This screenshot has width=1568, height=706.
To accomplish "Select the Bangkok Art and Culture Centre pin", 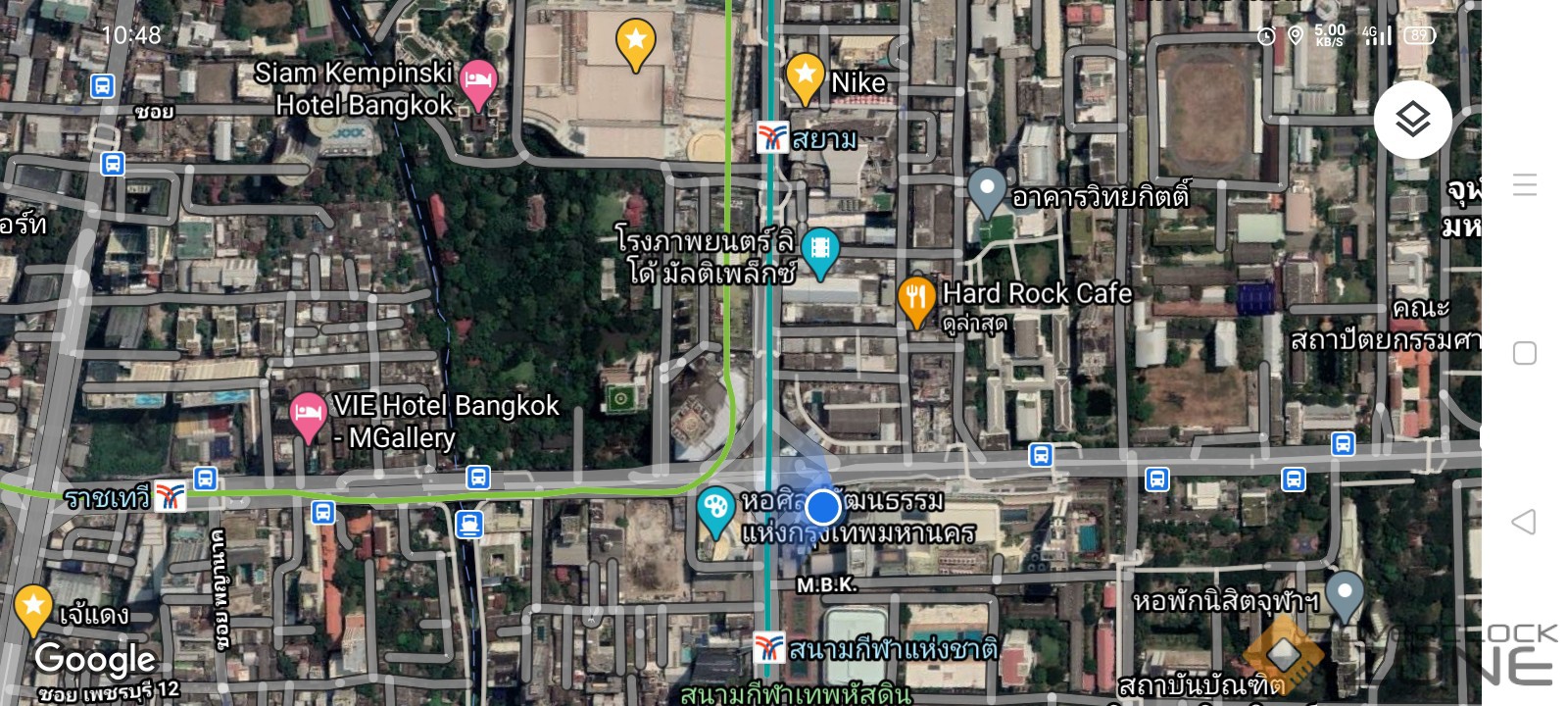I will 715,509.
